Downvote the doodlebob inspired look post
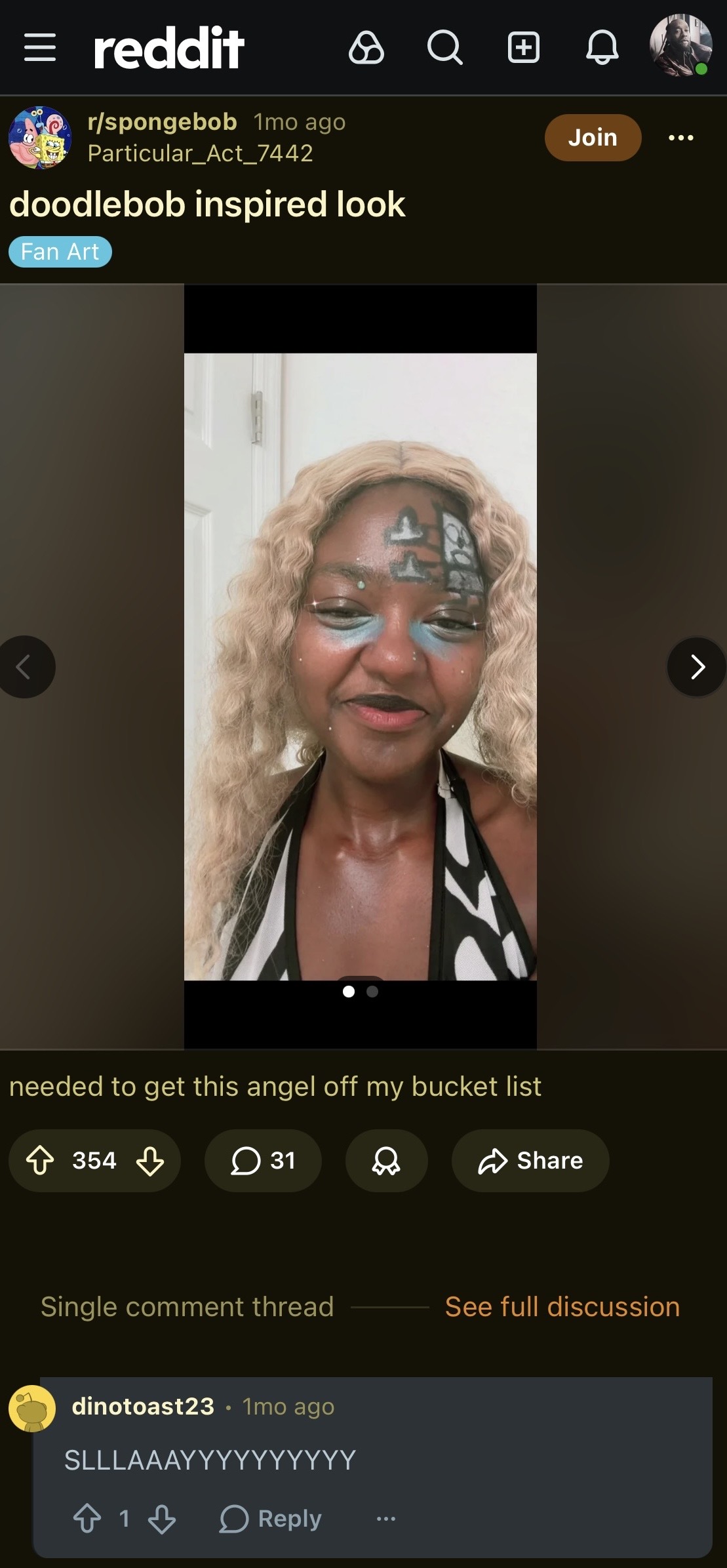727x1568 pixels. click(x=150, y=1160)
